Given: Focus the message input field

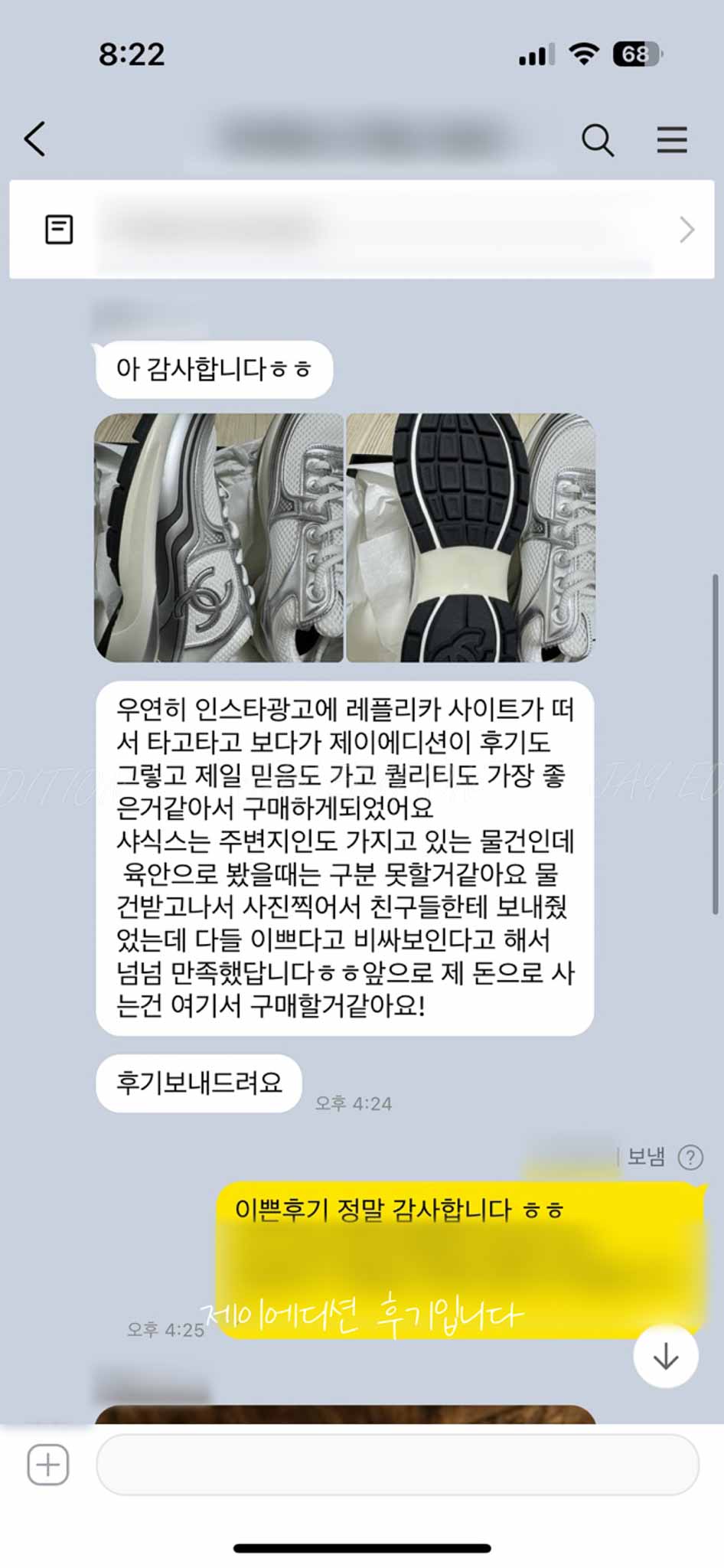Looking at the screenshot, I should pyautogui.click(x=396, y=1465).
